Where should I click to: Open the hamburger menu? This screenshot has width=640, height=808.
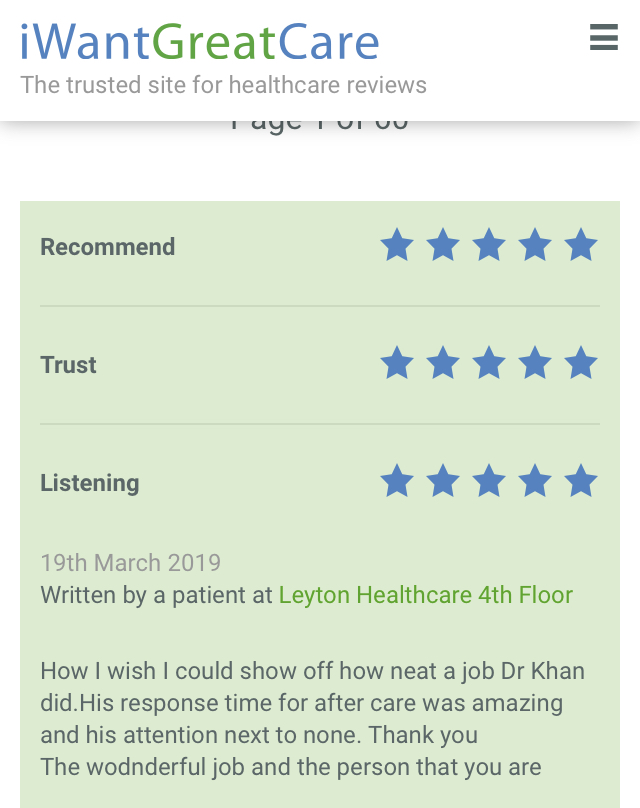coord(603,38)
